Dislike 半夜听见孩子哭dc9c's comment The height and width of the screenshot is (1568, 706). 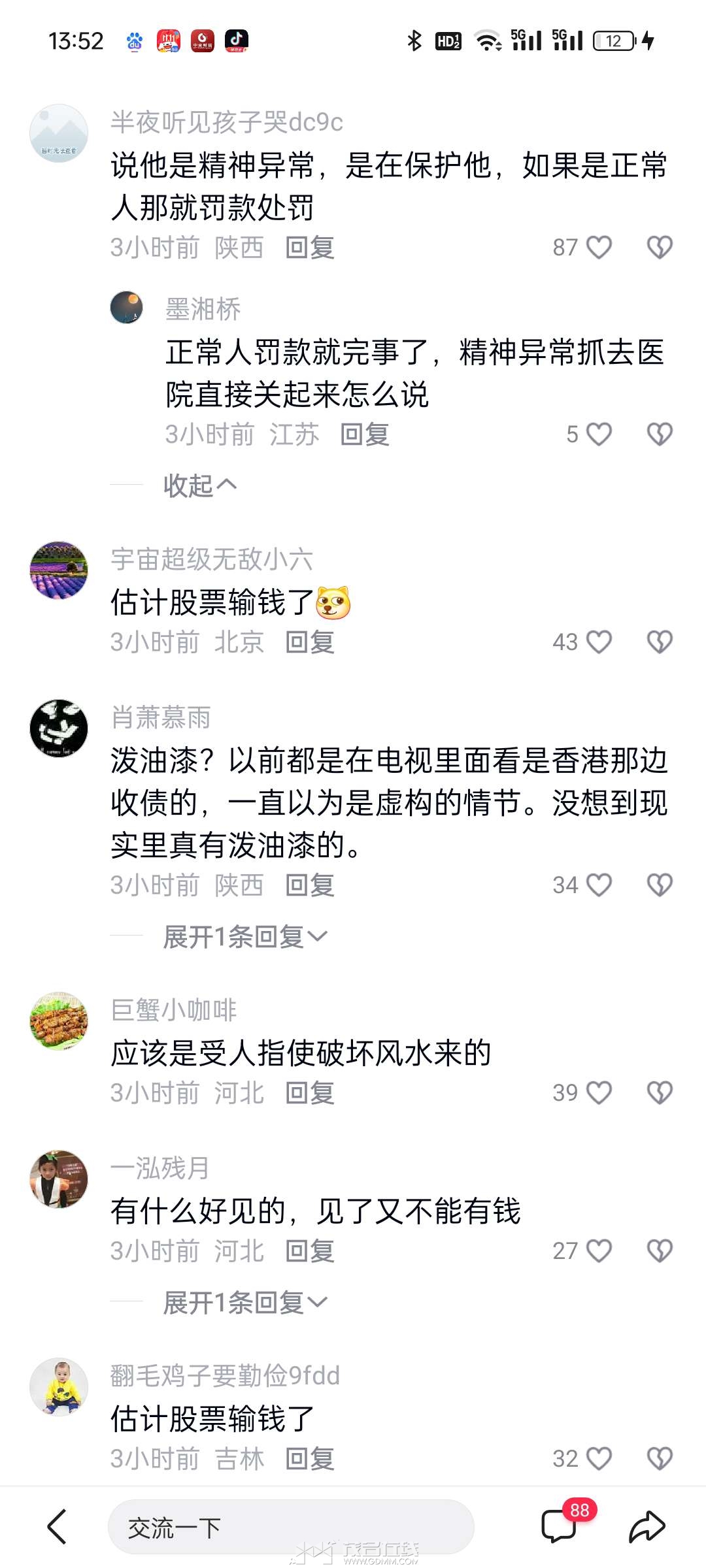click(659, 248)
